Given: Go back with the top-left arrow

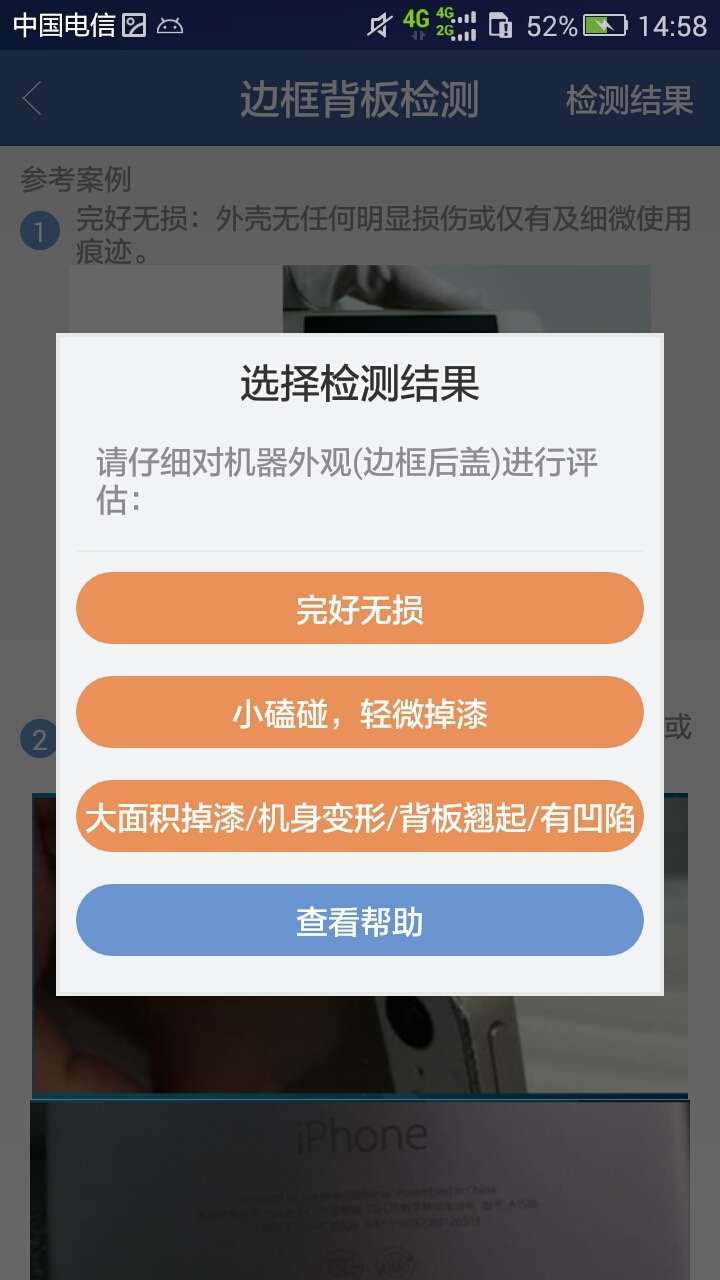Looking at the screenshot, I should pos(32,99).
